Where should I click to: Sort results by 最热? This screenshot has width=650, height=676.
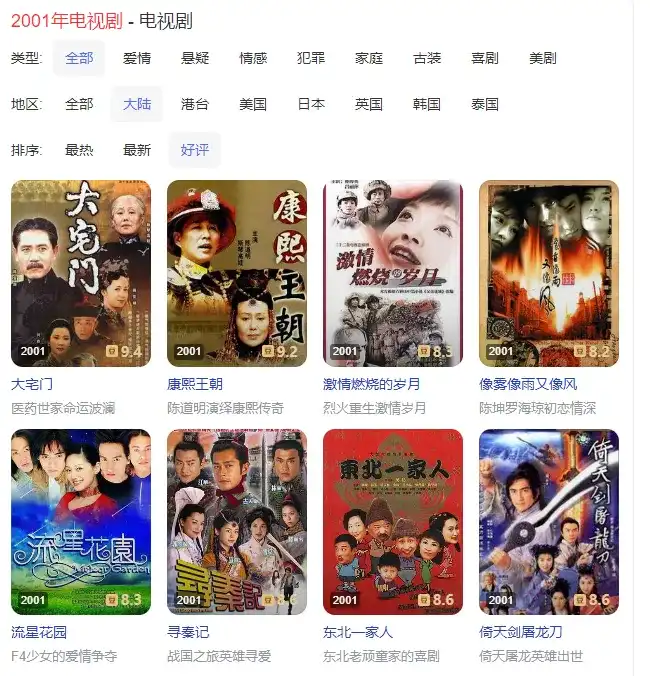pyautogui.click(x=79, y=150)
